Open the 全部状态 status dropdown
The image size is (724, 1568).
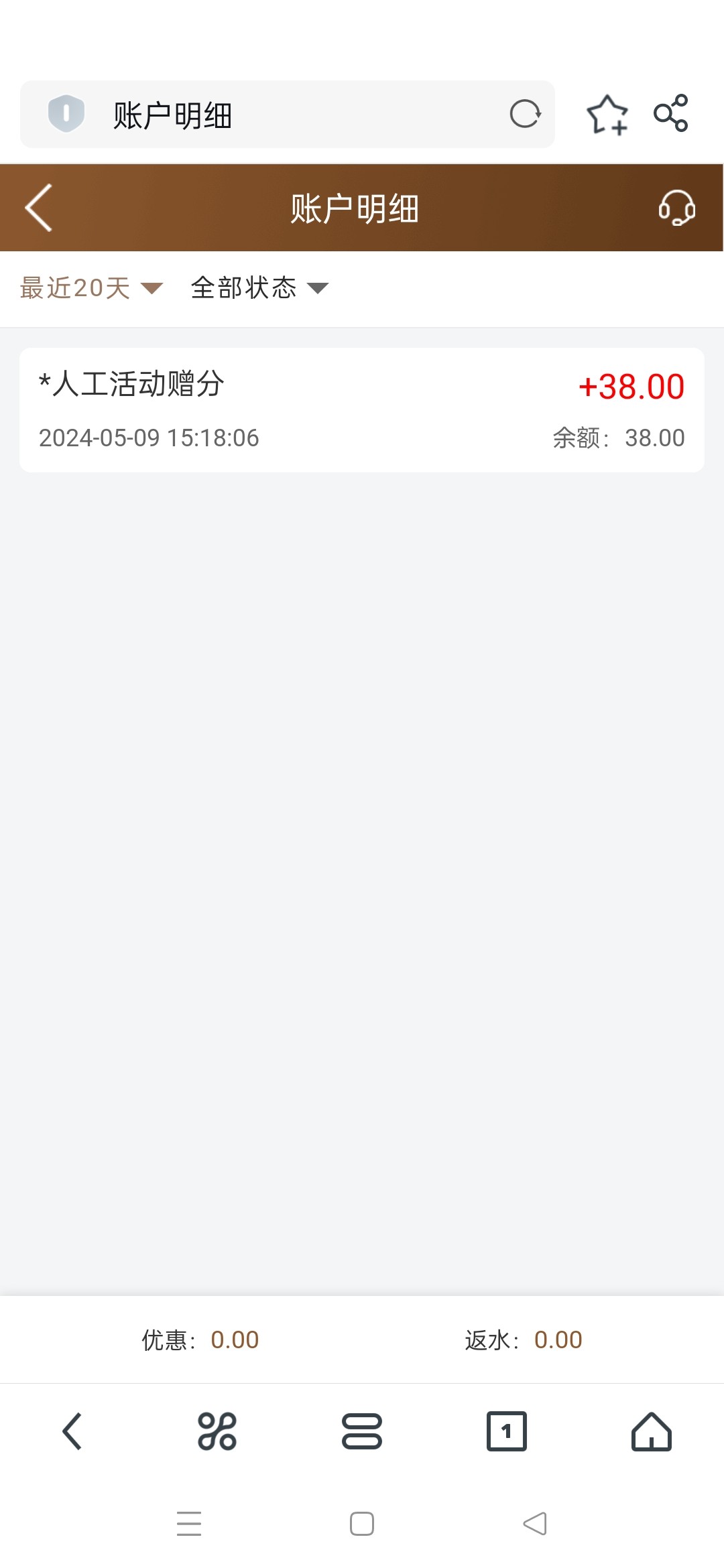259,288
